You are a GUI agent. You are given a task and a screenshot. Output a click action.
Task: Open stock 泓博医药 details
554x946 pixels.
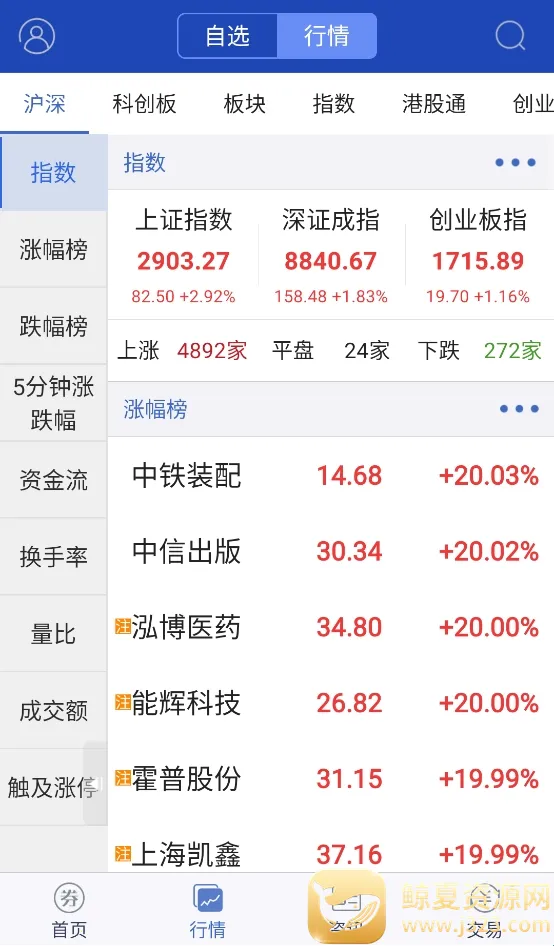pos(331,627)
